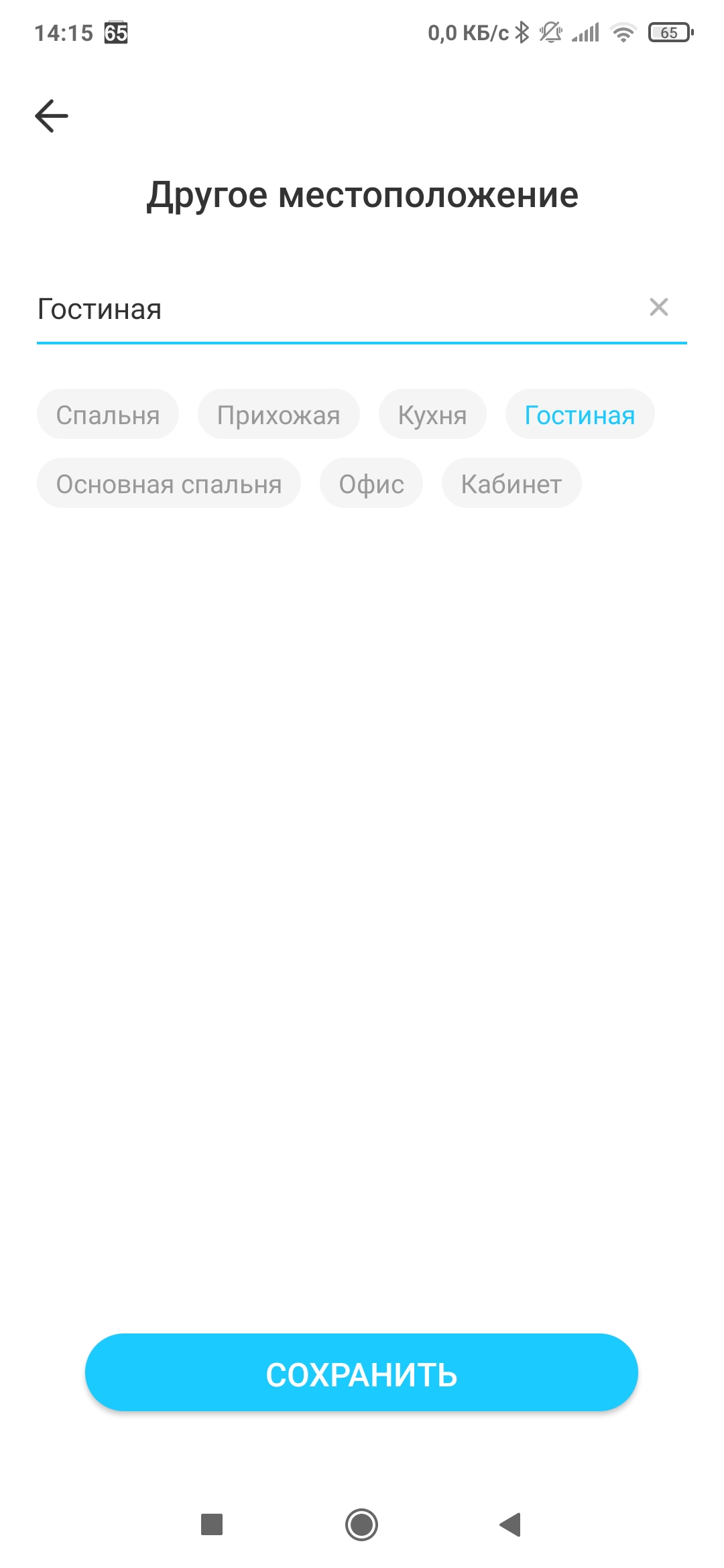This screenshot has height=1568, width=724.
Task: Select the 'Спальня' chip
Action: point(108,415)
